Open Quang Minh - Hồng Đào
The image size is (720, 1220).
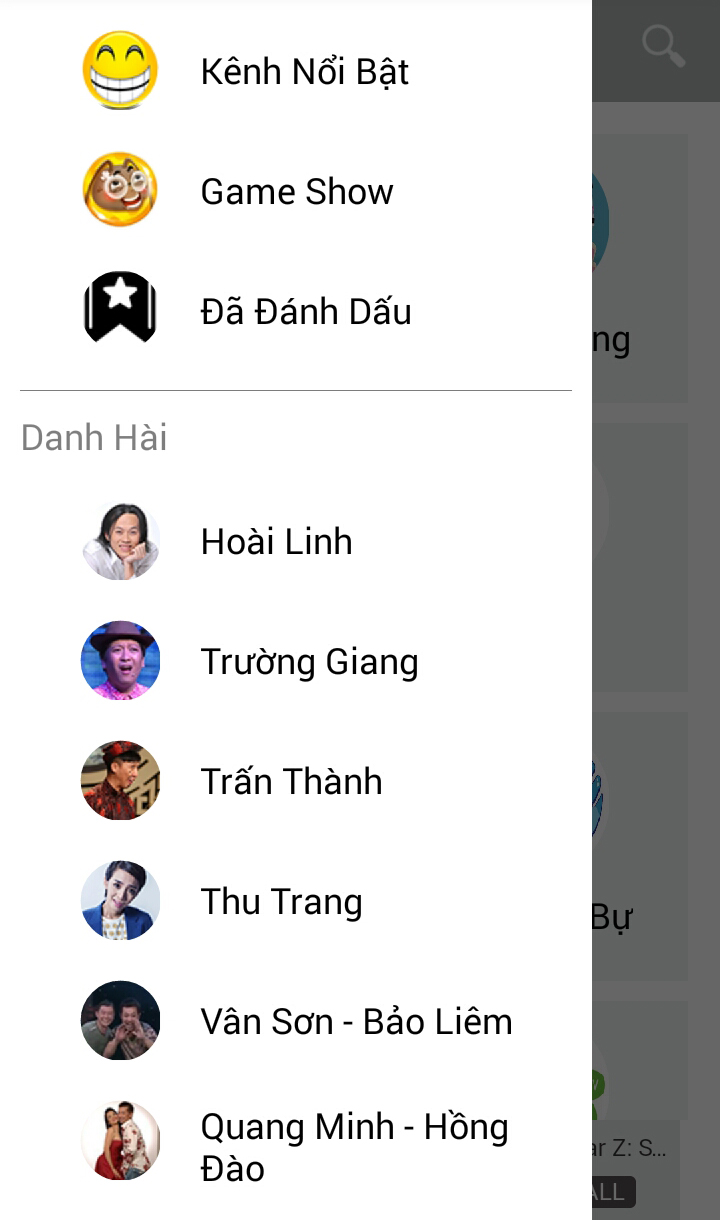(354, 1146)
